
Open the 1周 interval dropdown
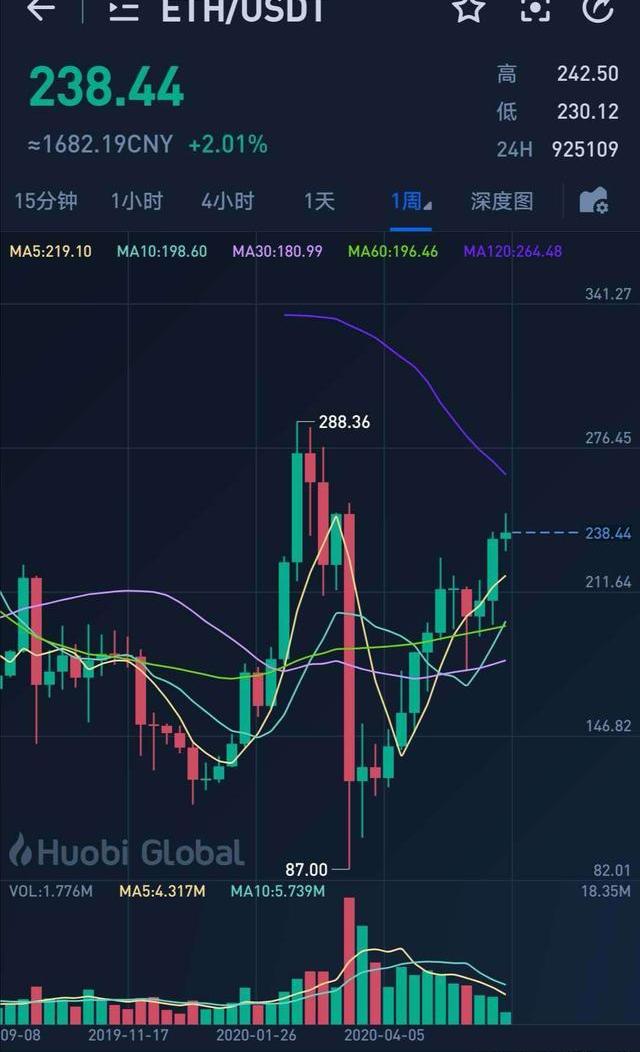410,201
